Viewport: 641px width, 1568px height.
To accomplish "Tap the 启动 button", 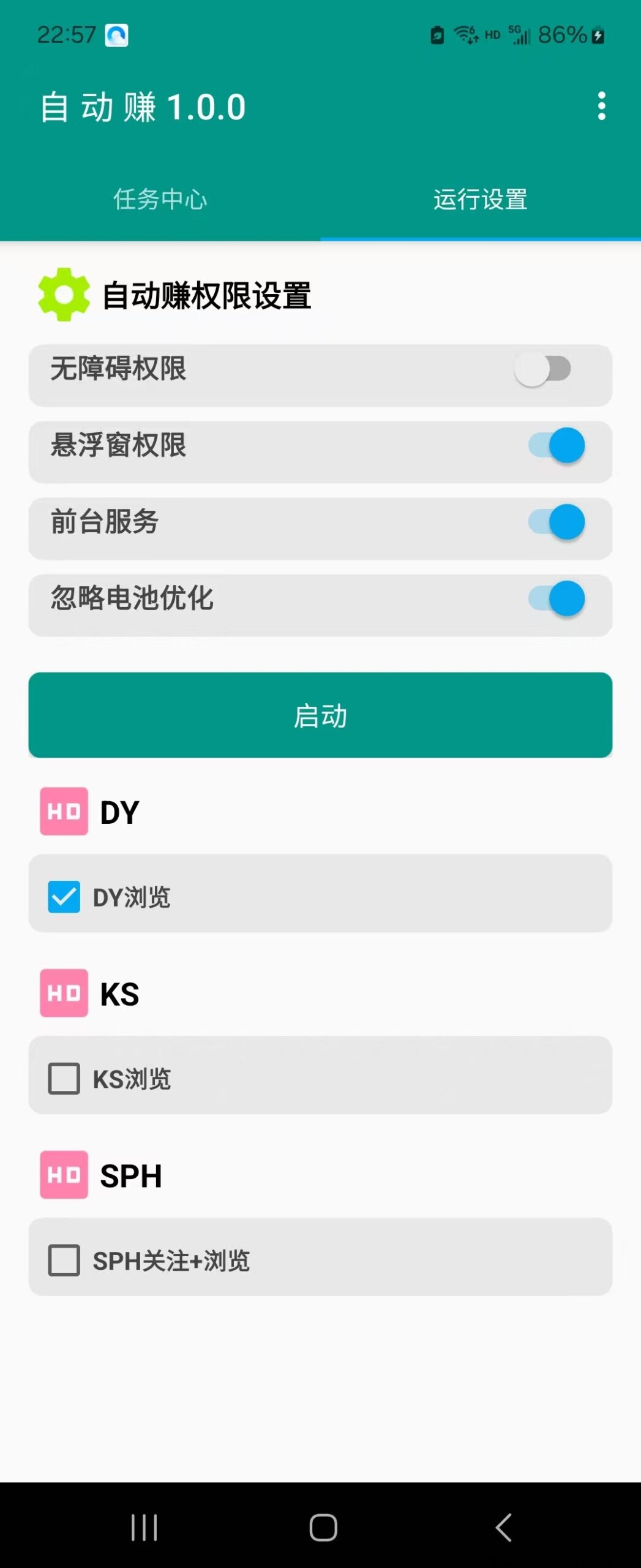I will pyautogui.click(x=320, y=715).
